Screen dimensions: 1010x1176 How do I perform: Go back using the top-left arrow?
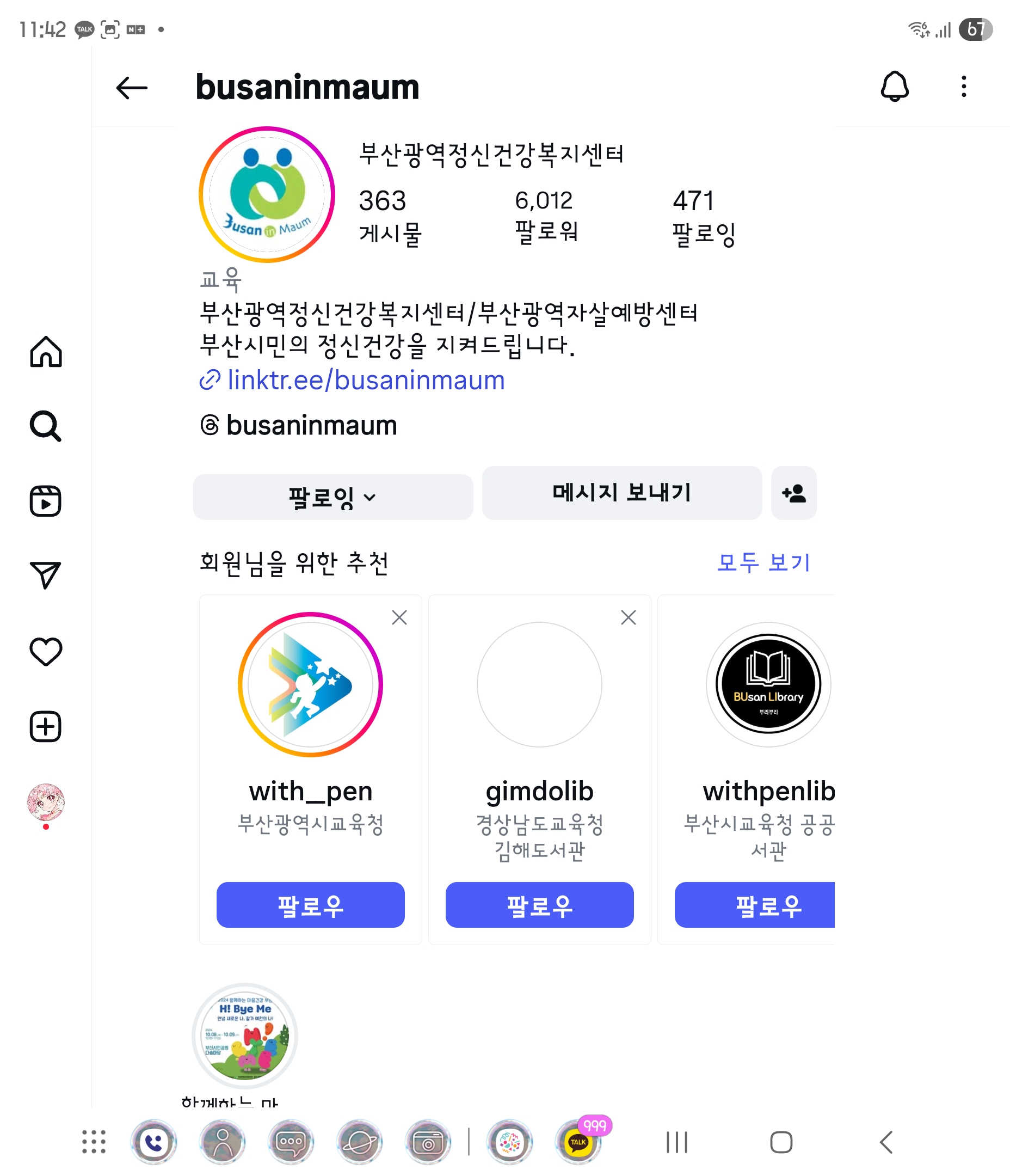coord(132,88)
